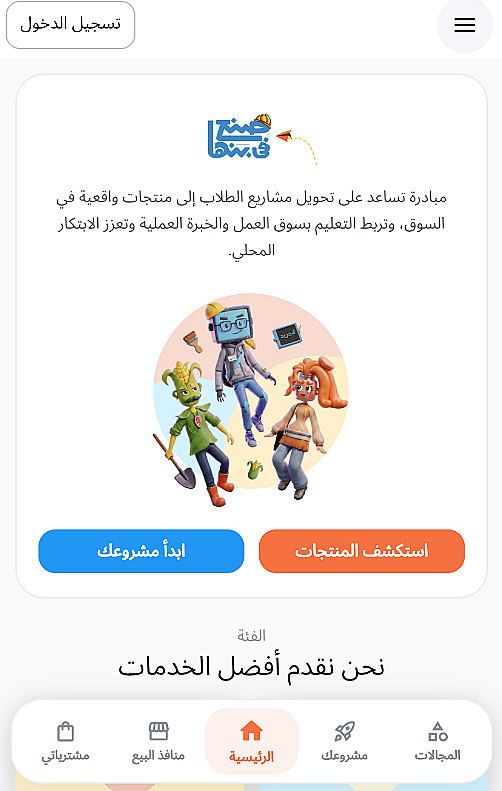Switch to منافذ البيع tab

click(158, 741)
